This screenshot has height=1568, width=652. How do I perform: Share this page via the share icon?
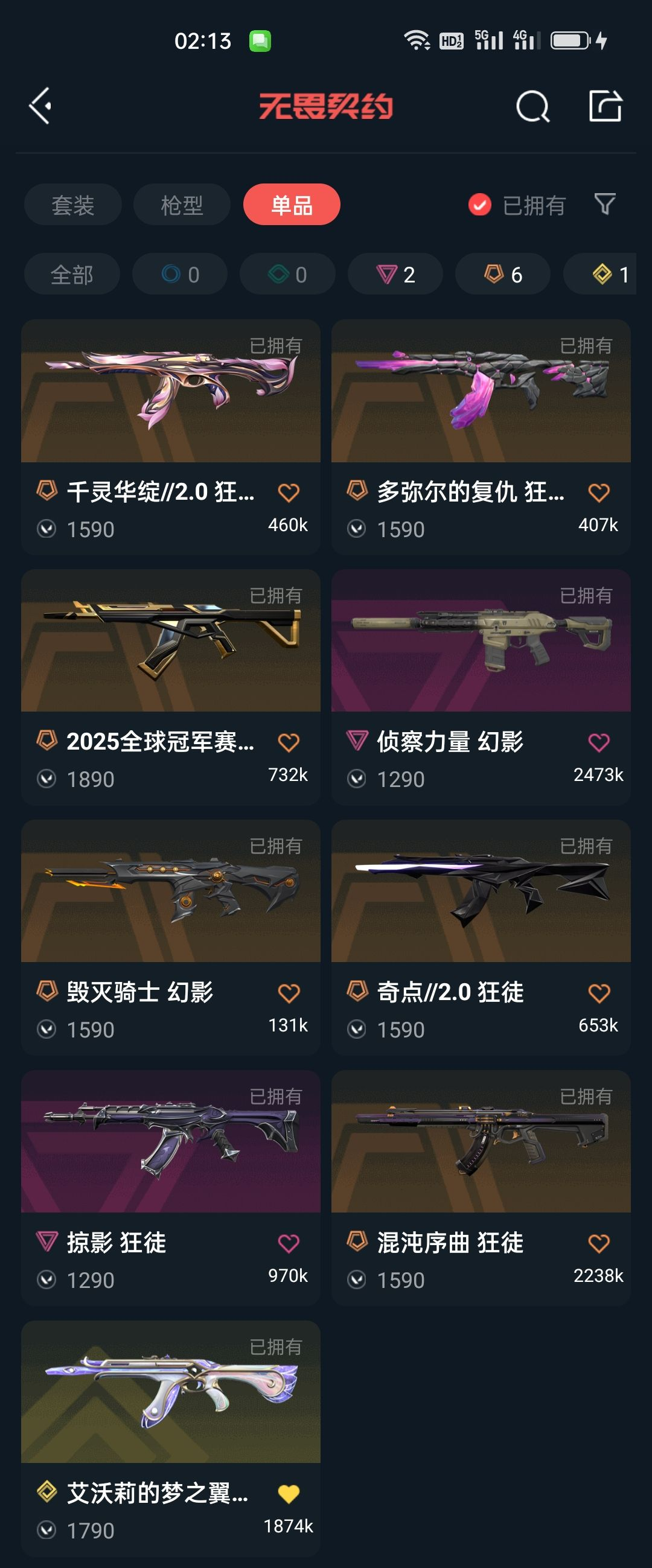point(605,106)
